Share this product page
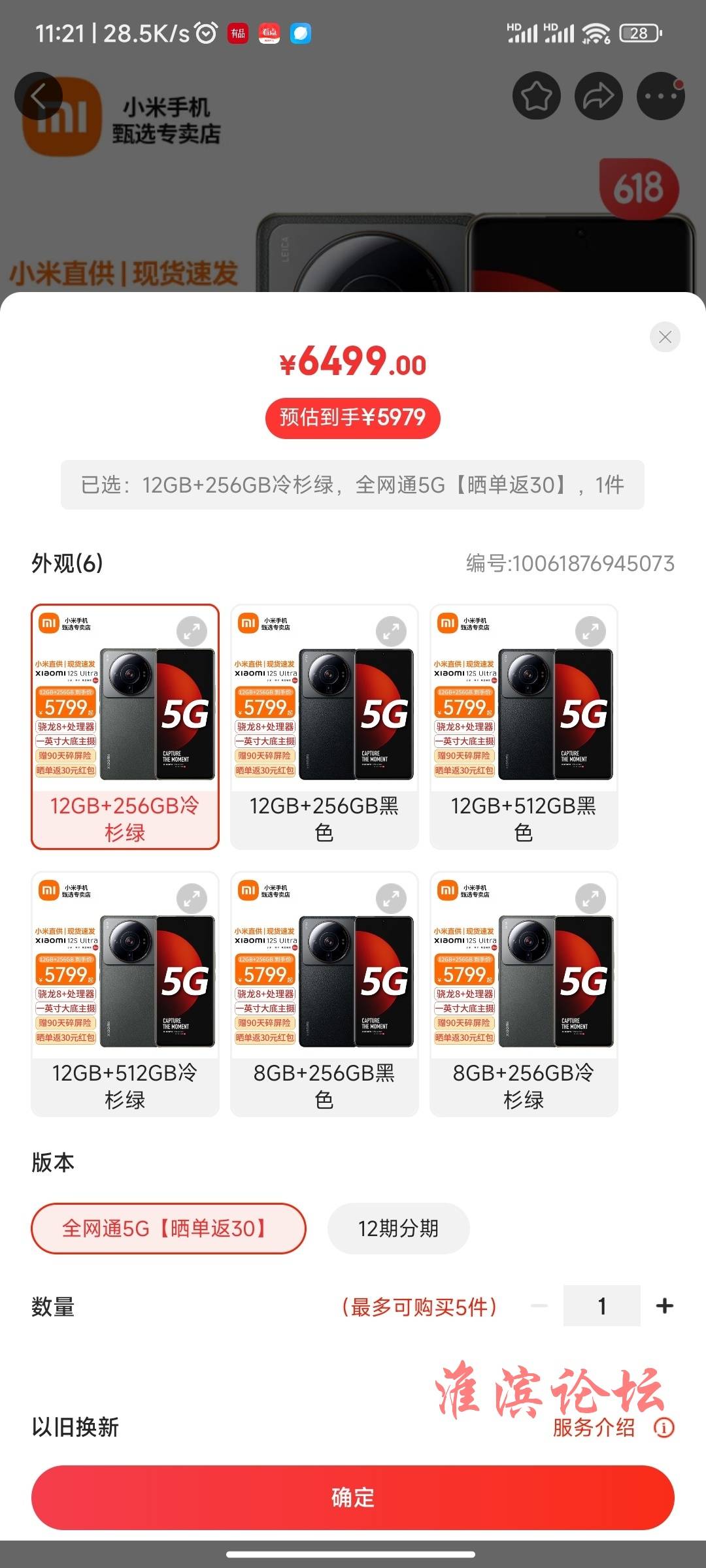The height and width of the screenshot is (1568, 706). [x=598, y=96]
